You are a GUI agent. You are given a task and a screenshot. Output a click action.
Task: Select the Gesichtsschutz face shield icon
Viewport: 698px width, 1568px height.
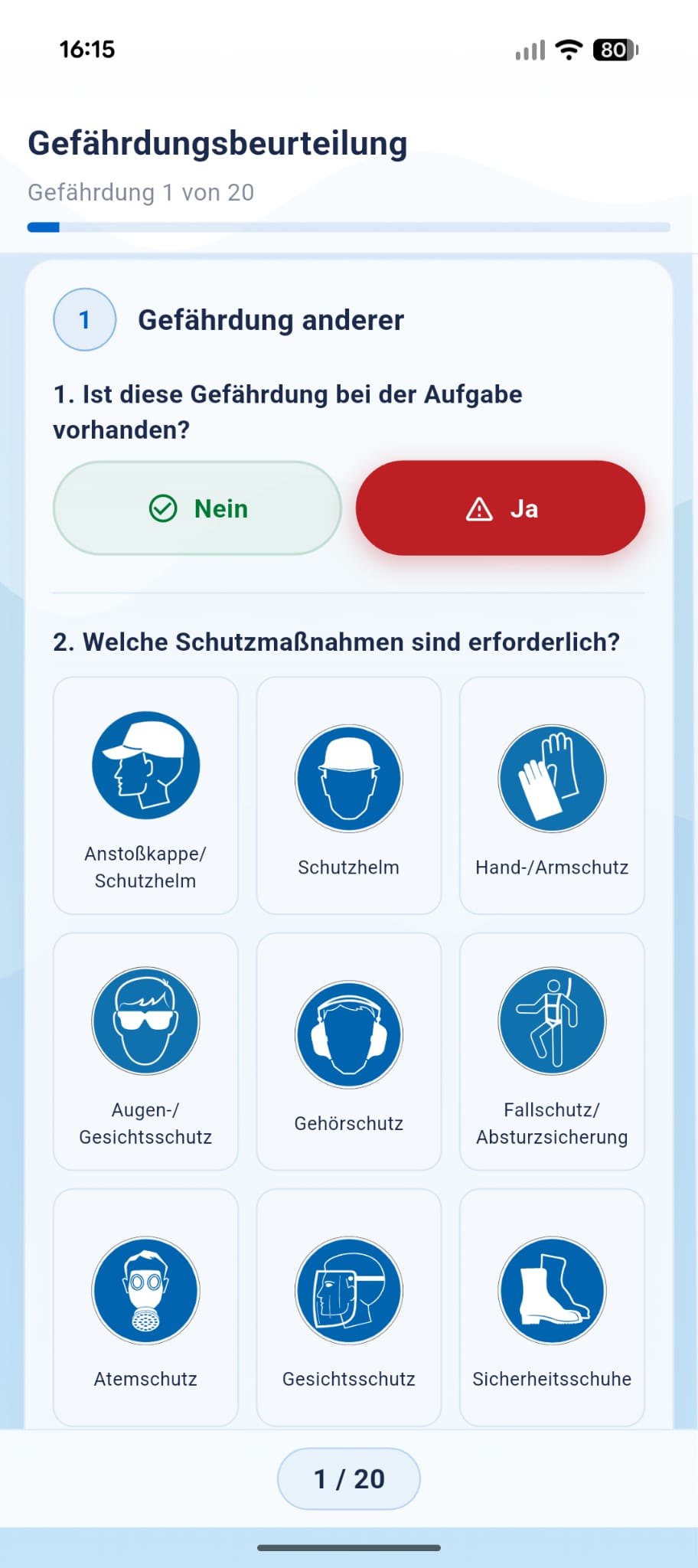point(348,1290)
